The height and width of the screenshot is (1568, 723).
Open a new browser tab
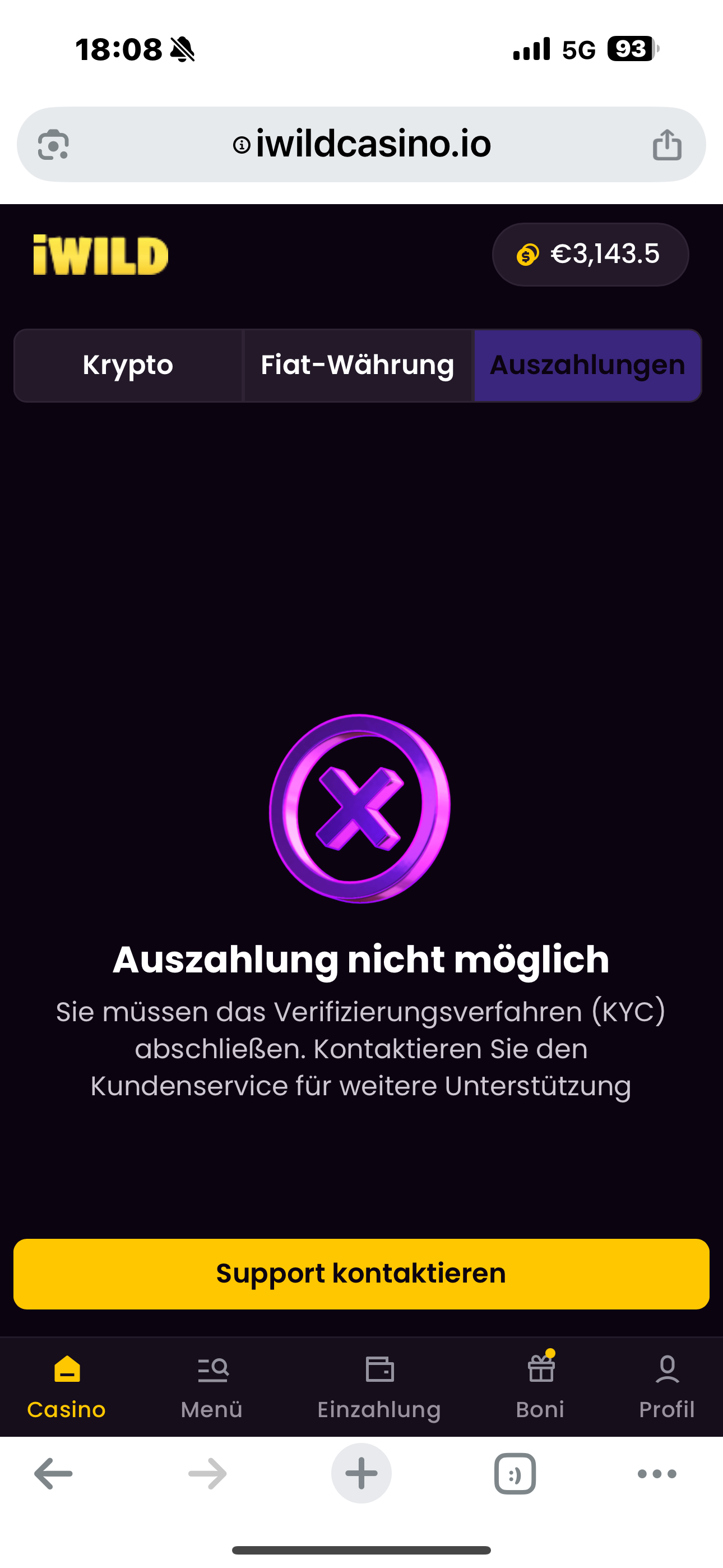click(361, 1474)
